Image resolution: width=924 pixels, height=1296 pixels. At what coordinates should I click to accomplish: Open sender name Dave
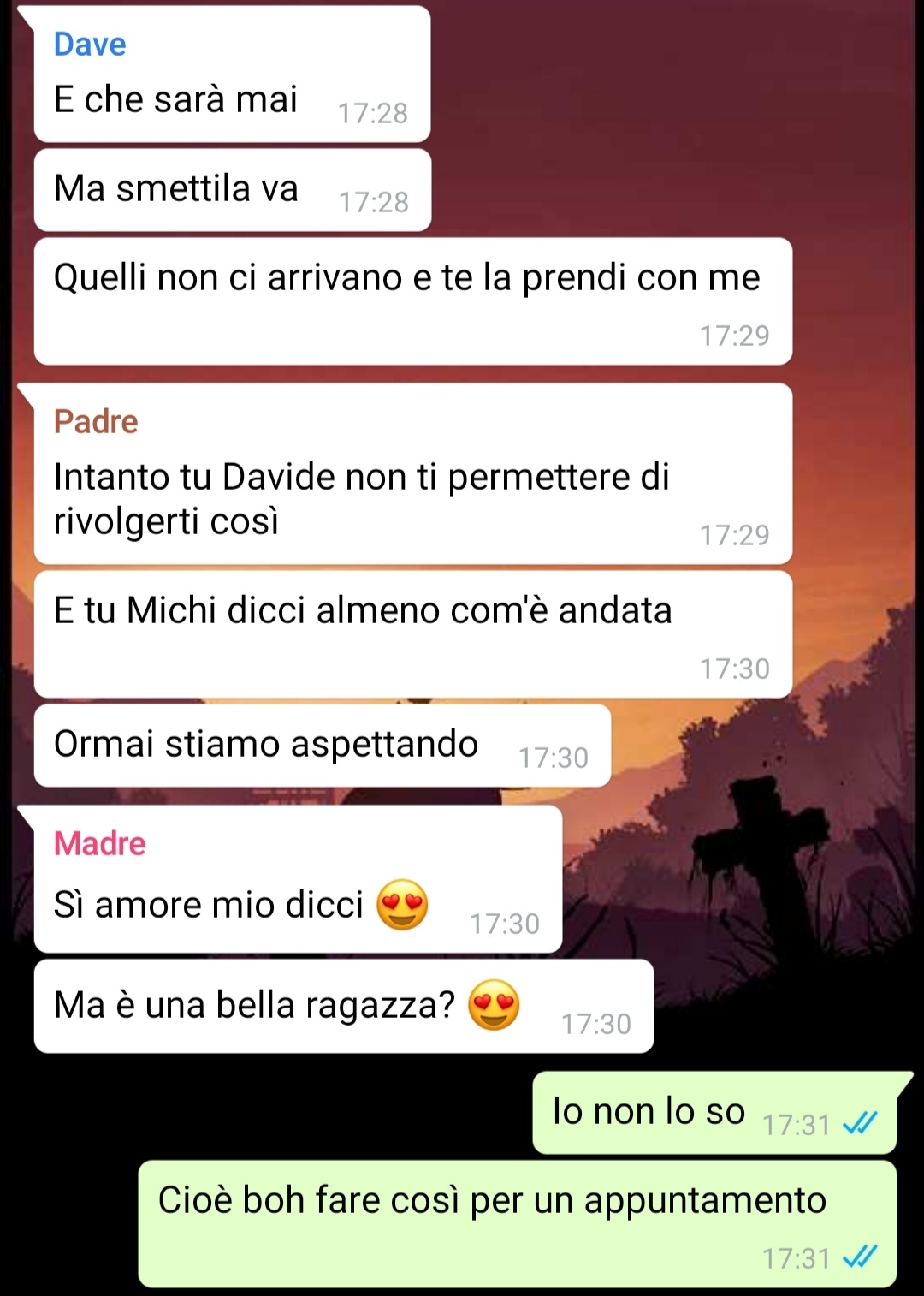(x=90, y=45)
